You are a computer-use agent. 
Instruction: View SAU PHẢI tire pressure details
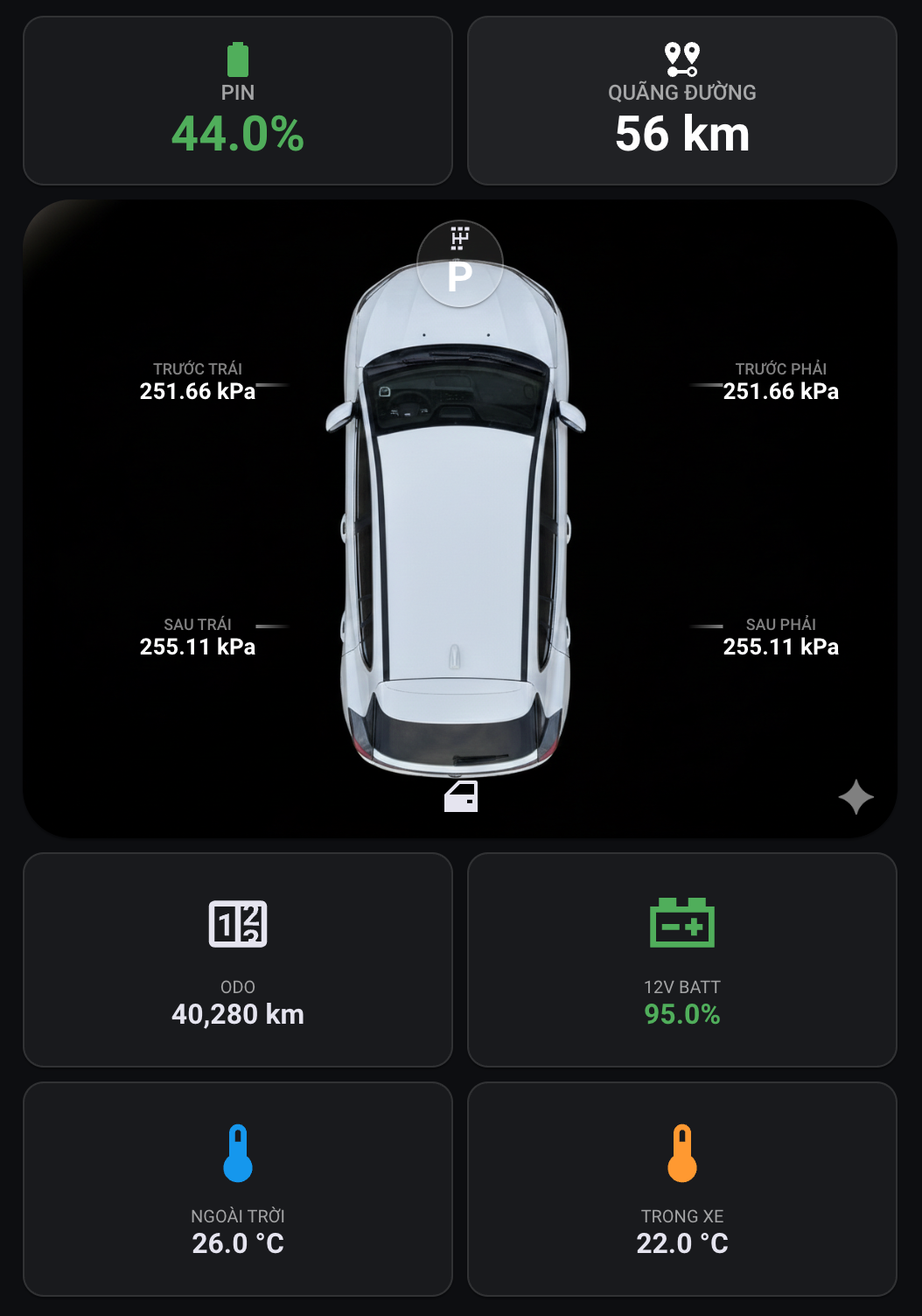click(780, 638)
